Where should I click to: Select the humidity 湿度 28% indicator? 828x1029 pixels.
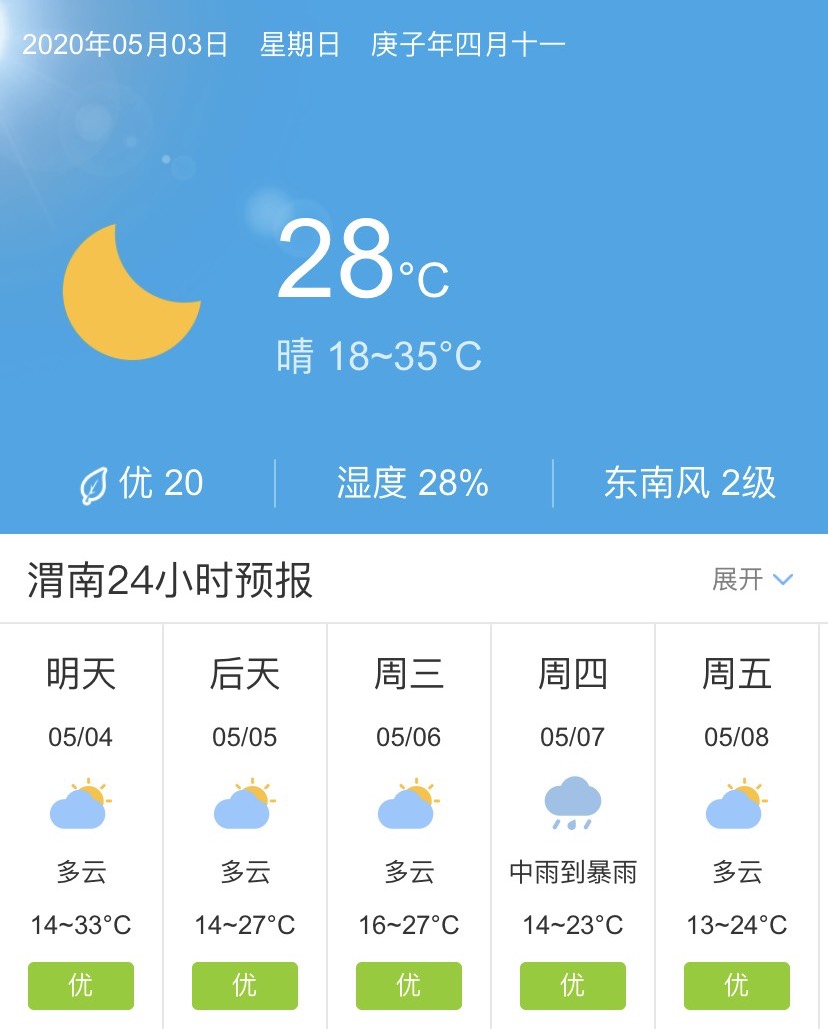click(x=410, y=483)
